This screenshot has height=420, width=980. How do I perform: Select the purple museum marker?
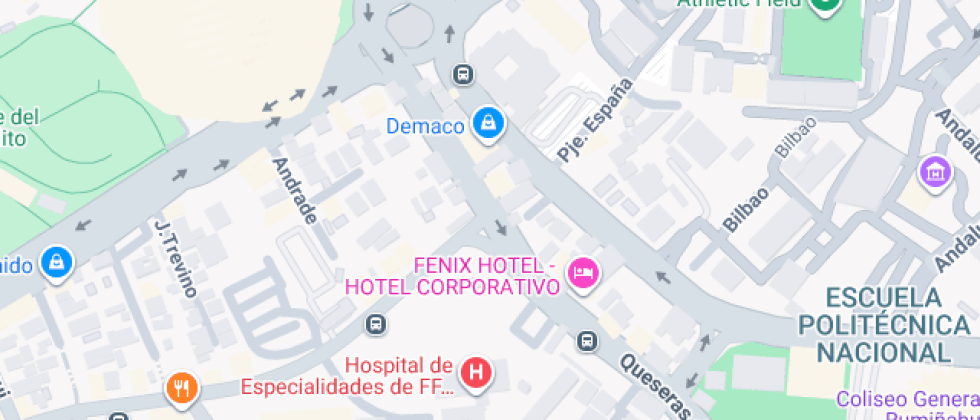click(x=935, y=171)
